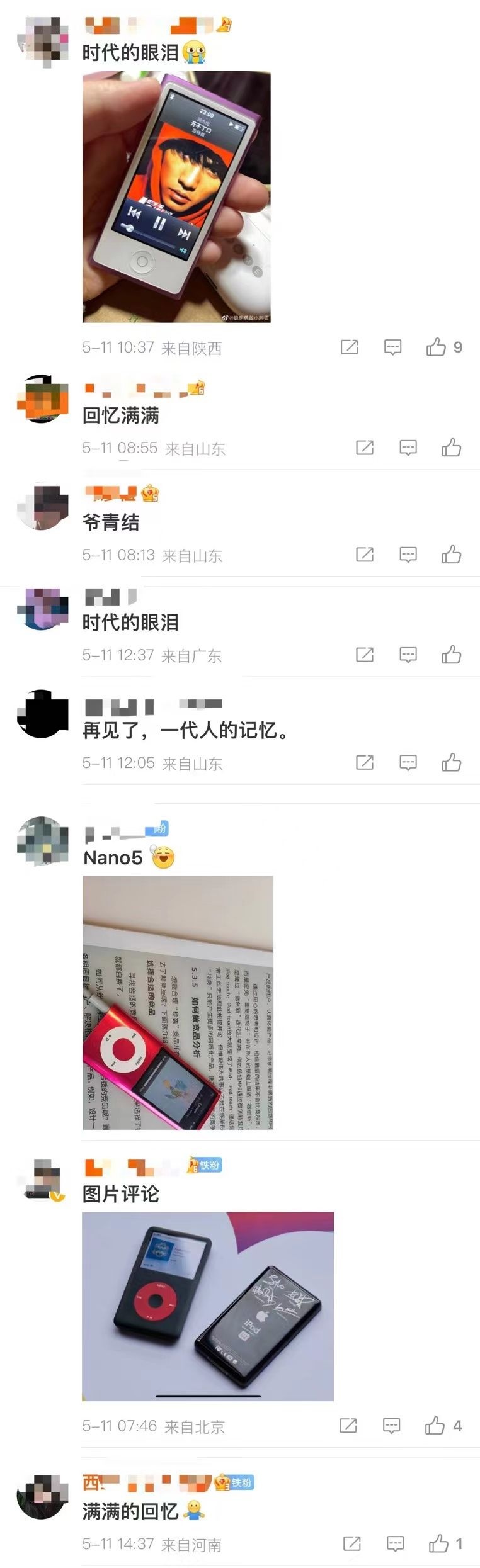Like the 再见了,一代人的记忆 comment

[451, 762]
